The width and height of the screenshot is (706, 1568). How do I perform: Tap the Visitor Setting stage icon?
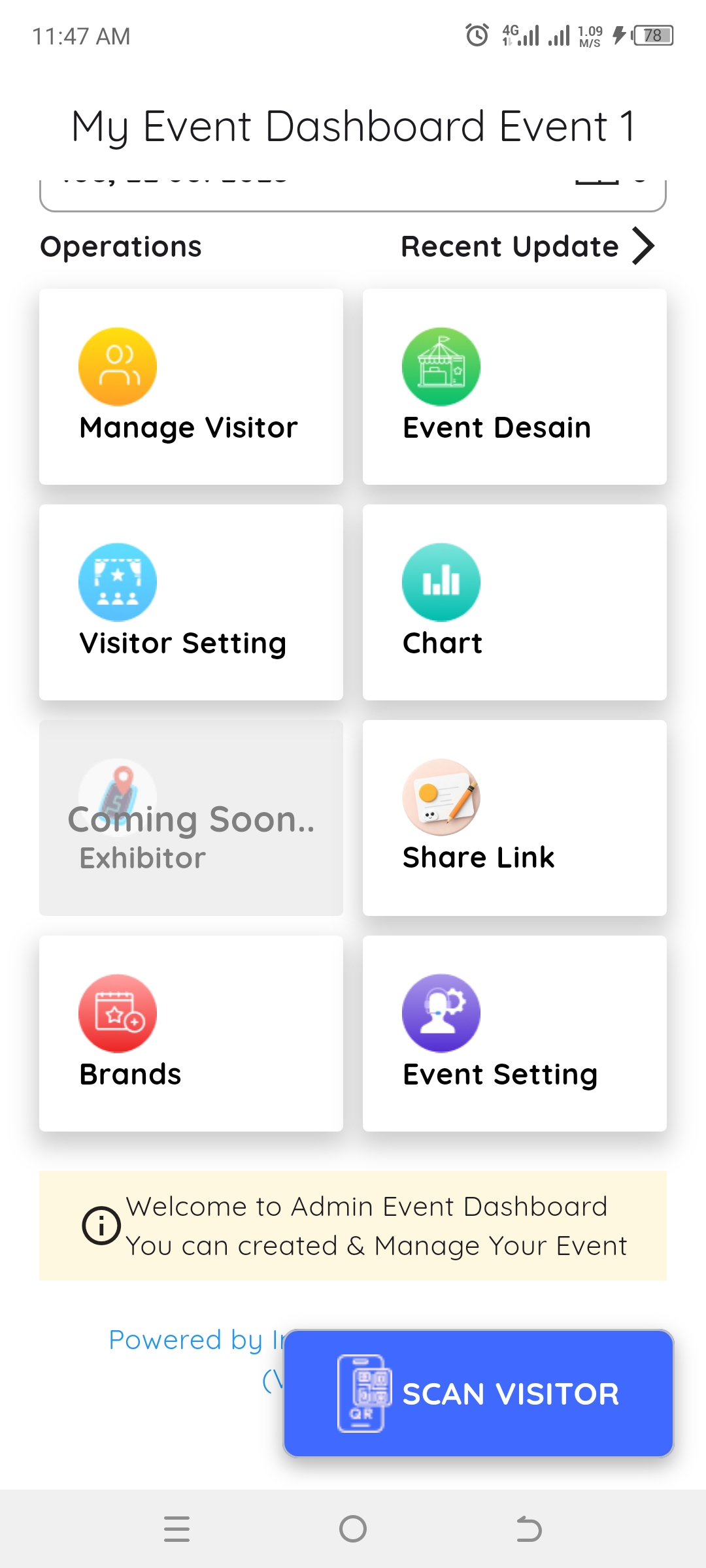tap(117, 581)
